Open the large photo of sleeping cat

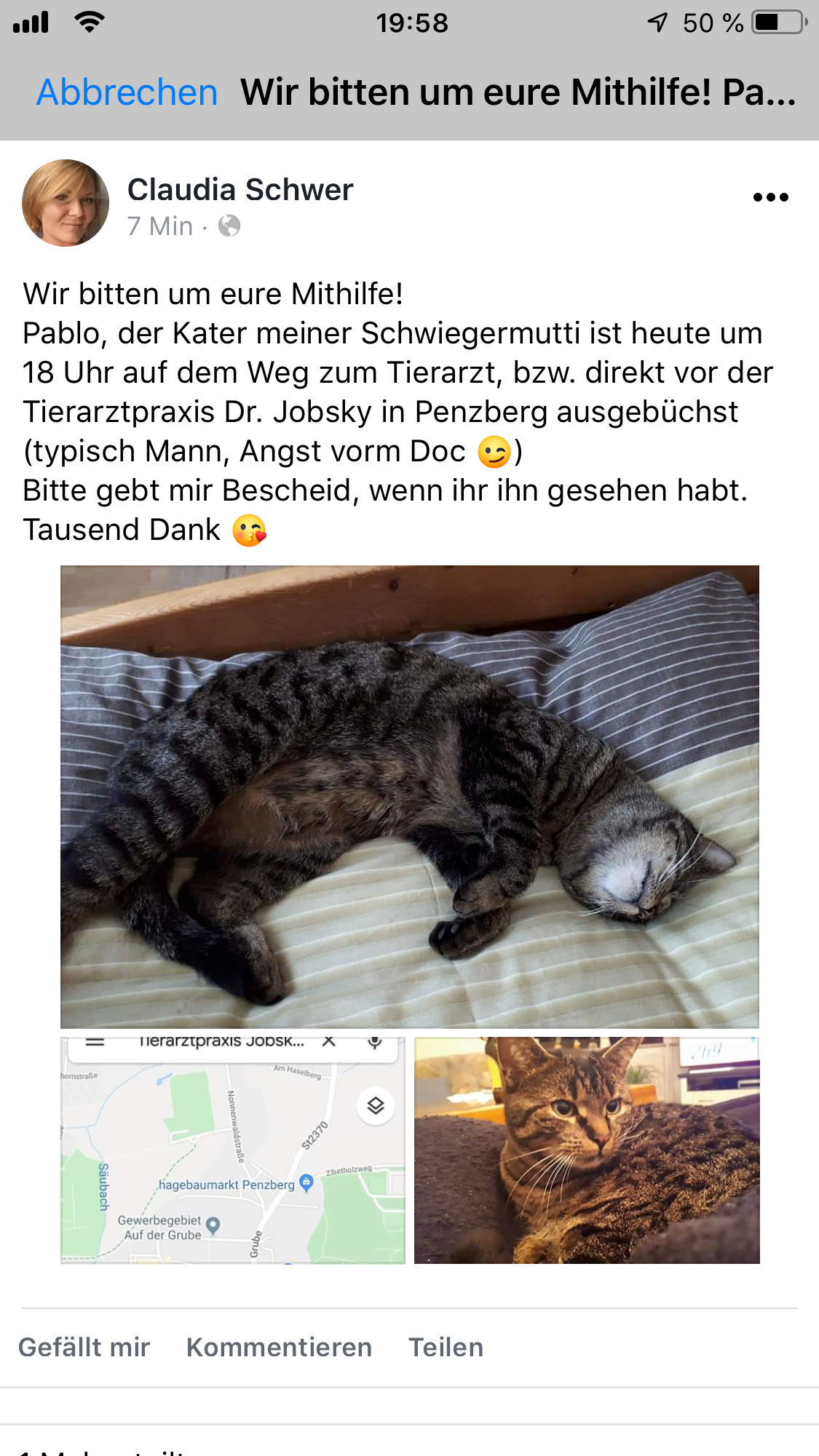click(x=410, y=796)
